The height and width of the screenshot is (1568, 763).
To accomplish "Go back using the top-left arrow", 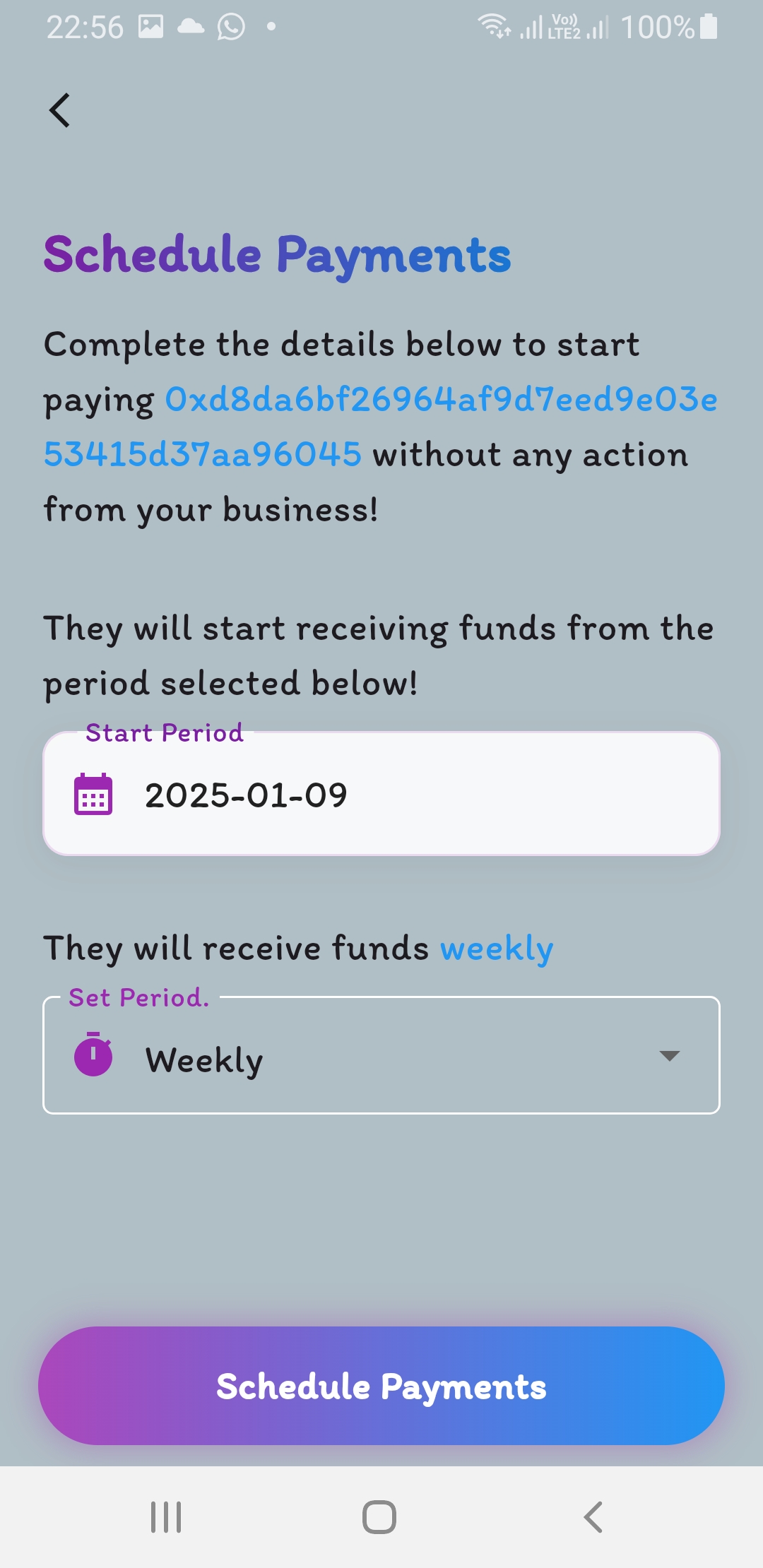I will point(60,111).
